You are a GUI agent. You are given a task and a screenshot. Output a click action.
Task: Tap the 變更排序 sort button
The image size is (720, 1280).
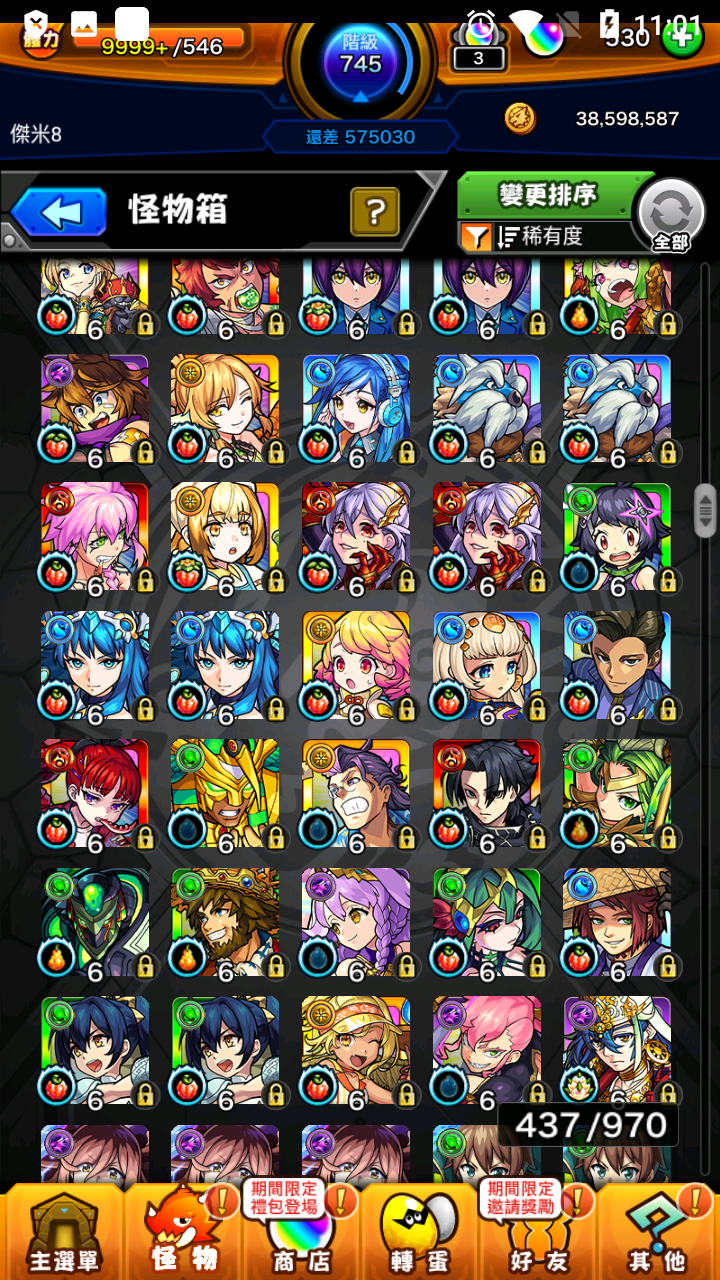click(x=547, y=195)
